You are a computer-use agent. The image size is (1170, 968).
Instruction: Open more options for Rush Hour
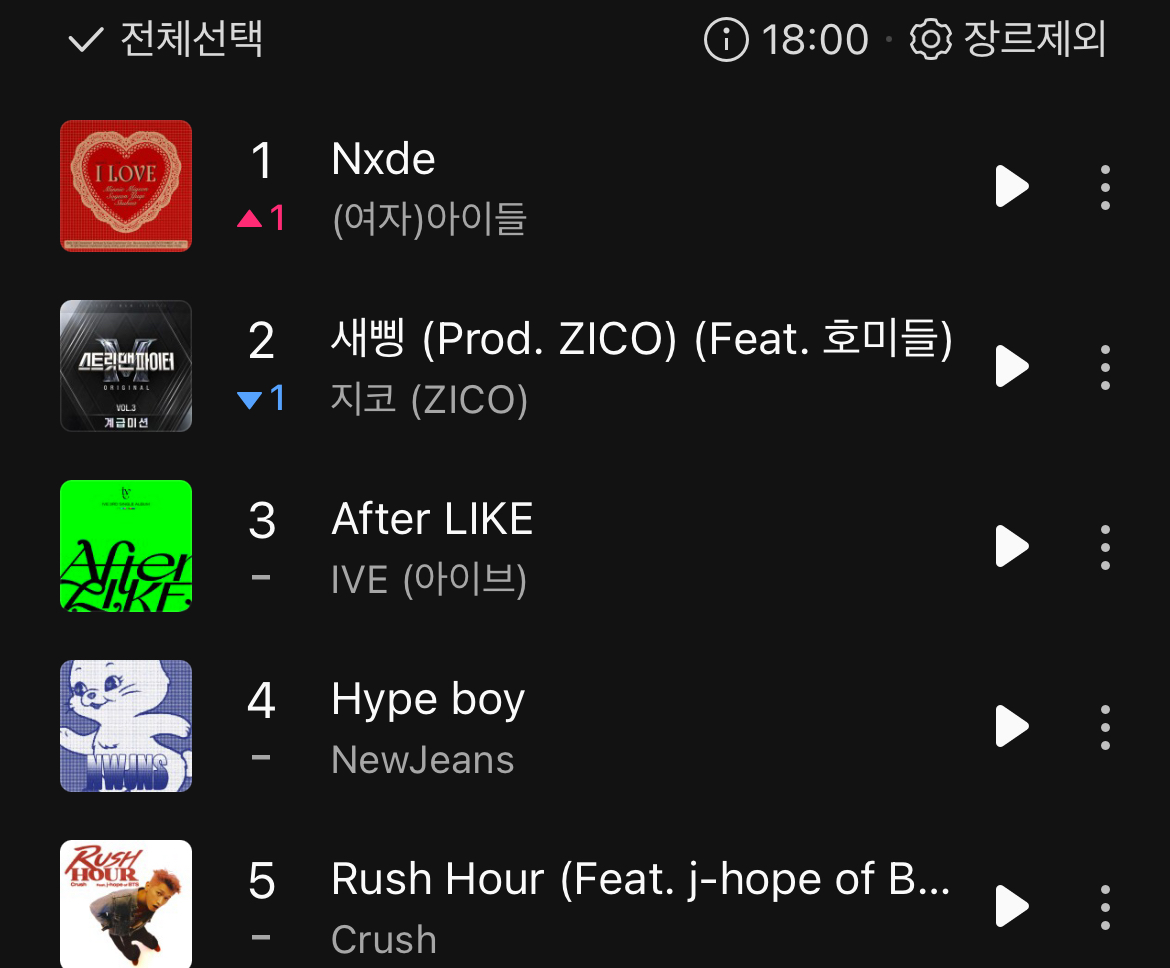(1105, 907)
